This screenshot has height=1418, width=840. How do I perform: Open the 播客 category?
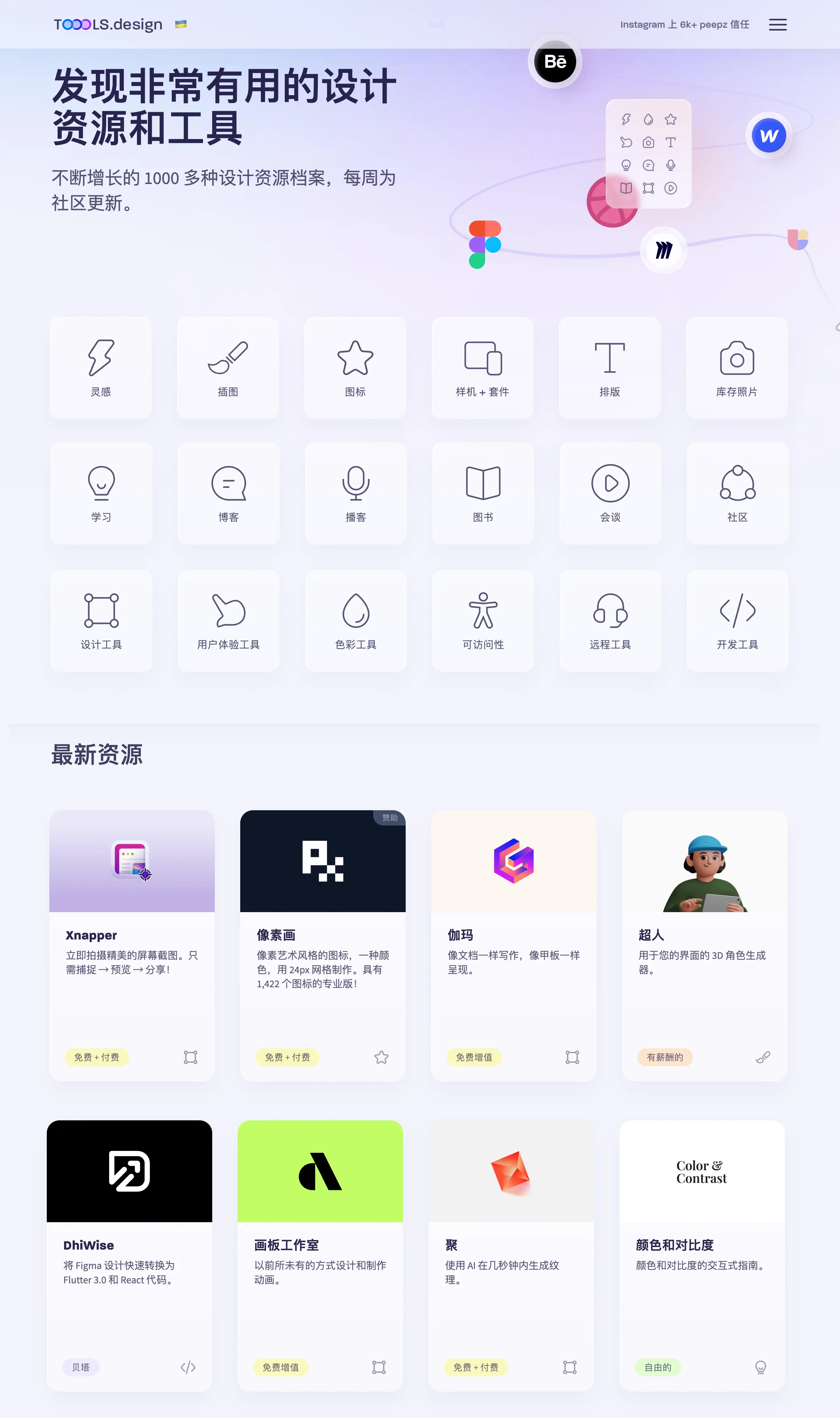355,493
